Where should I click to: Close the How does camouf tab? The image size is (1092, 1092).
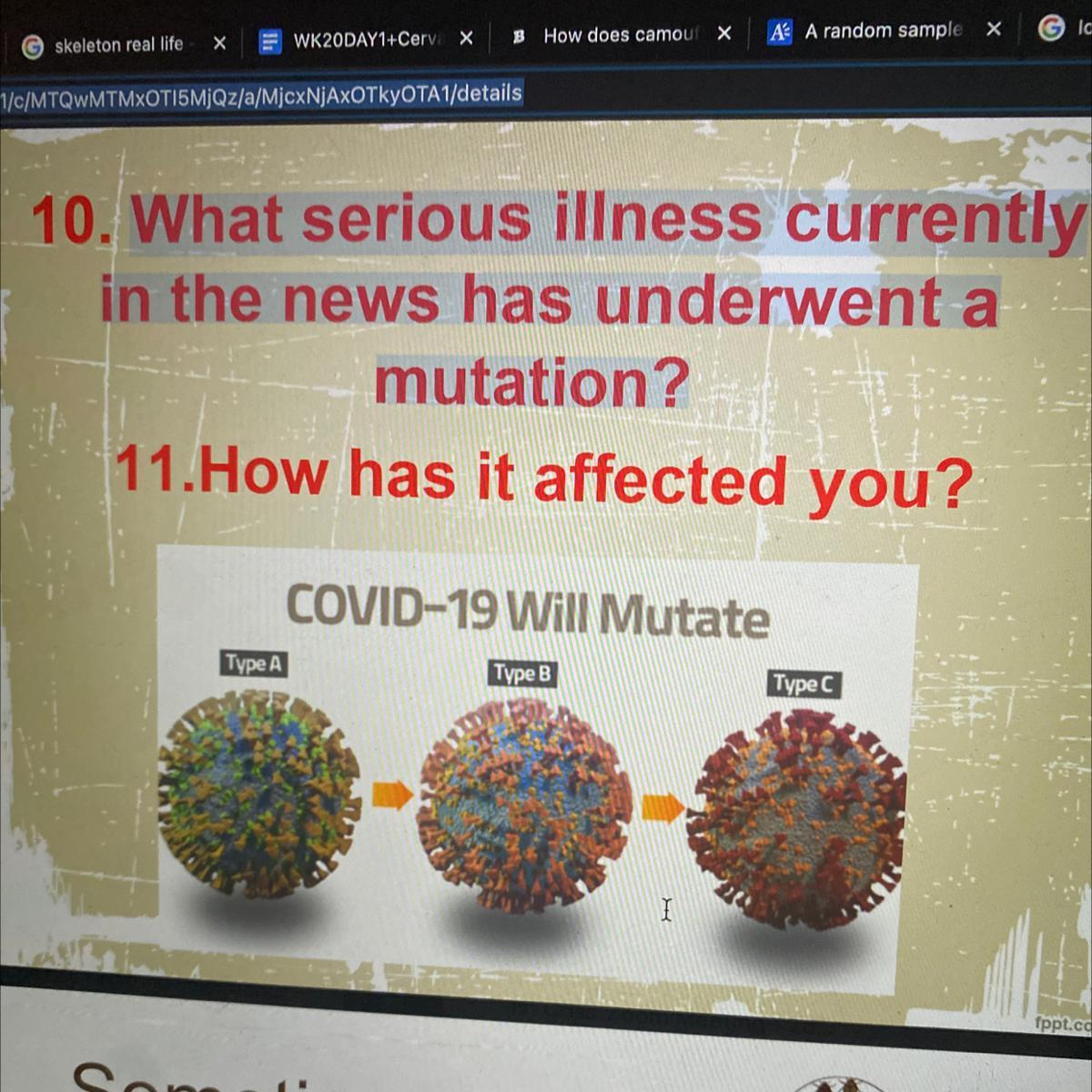tap(724, 34)
